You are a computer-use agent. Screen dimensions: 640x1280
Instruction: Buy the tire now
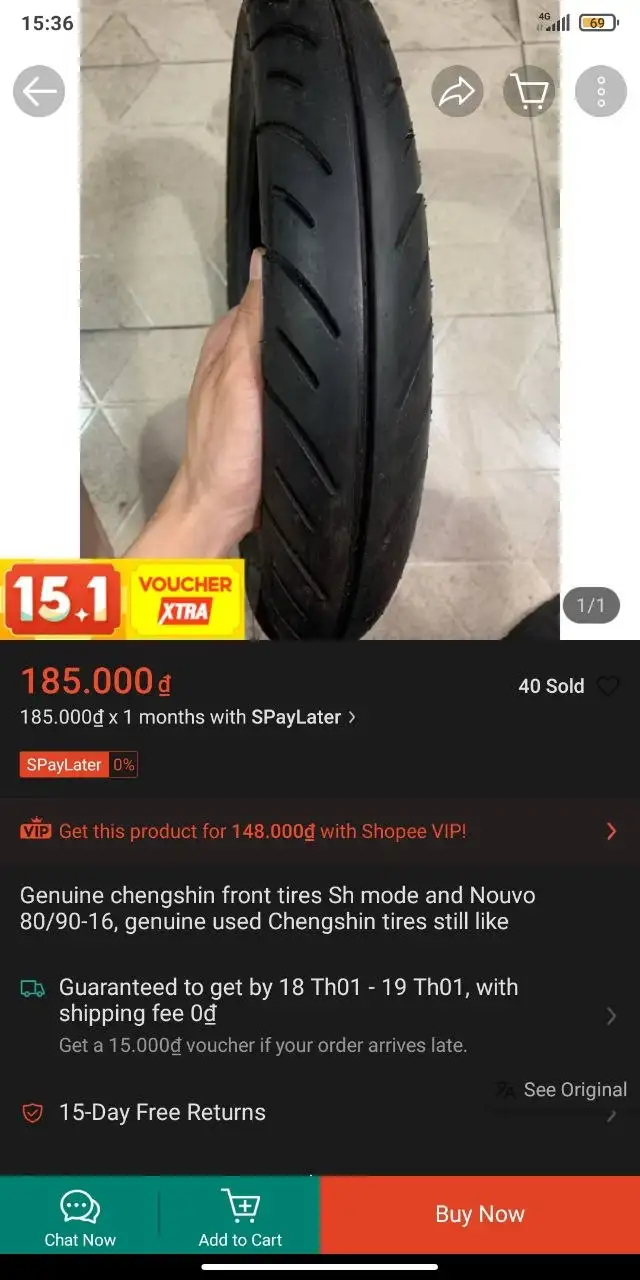[480, 1215]
